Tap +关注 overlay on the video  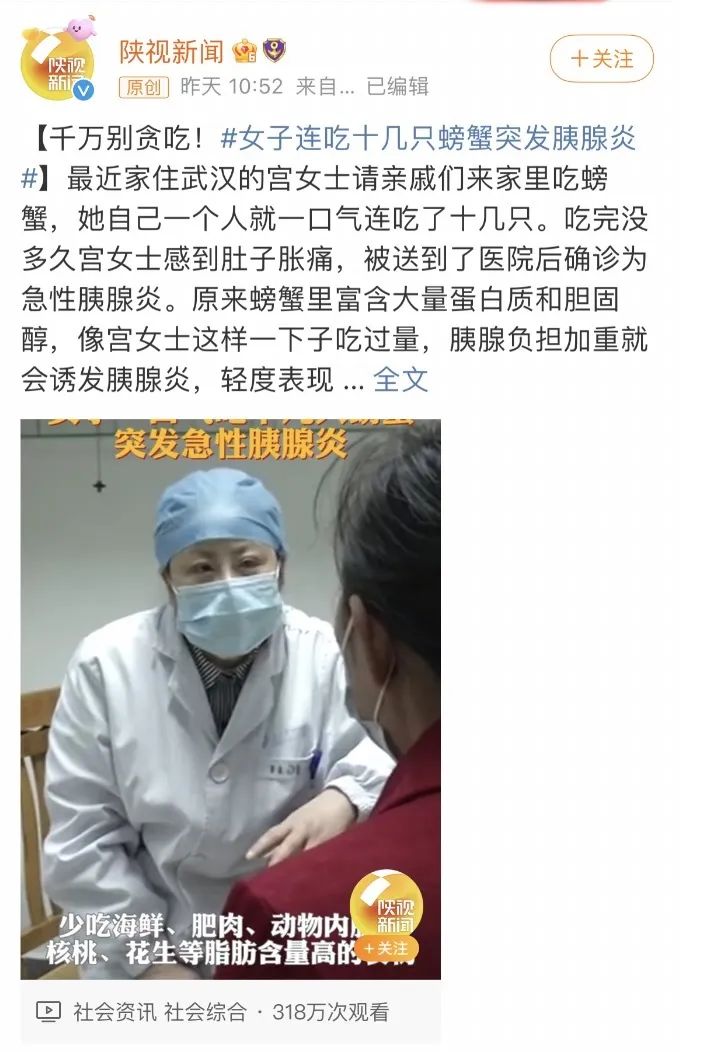tap(386, 948)
